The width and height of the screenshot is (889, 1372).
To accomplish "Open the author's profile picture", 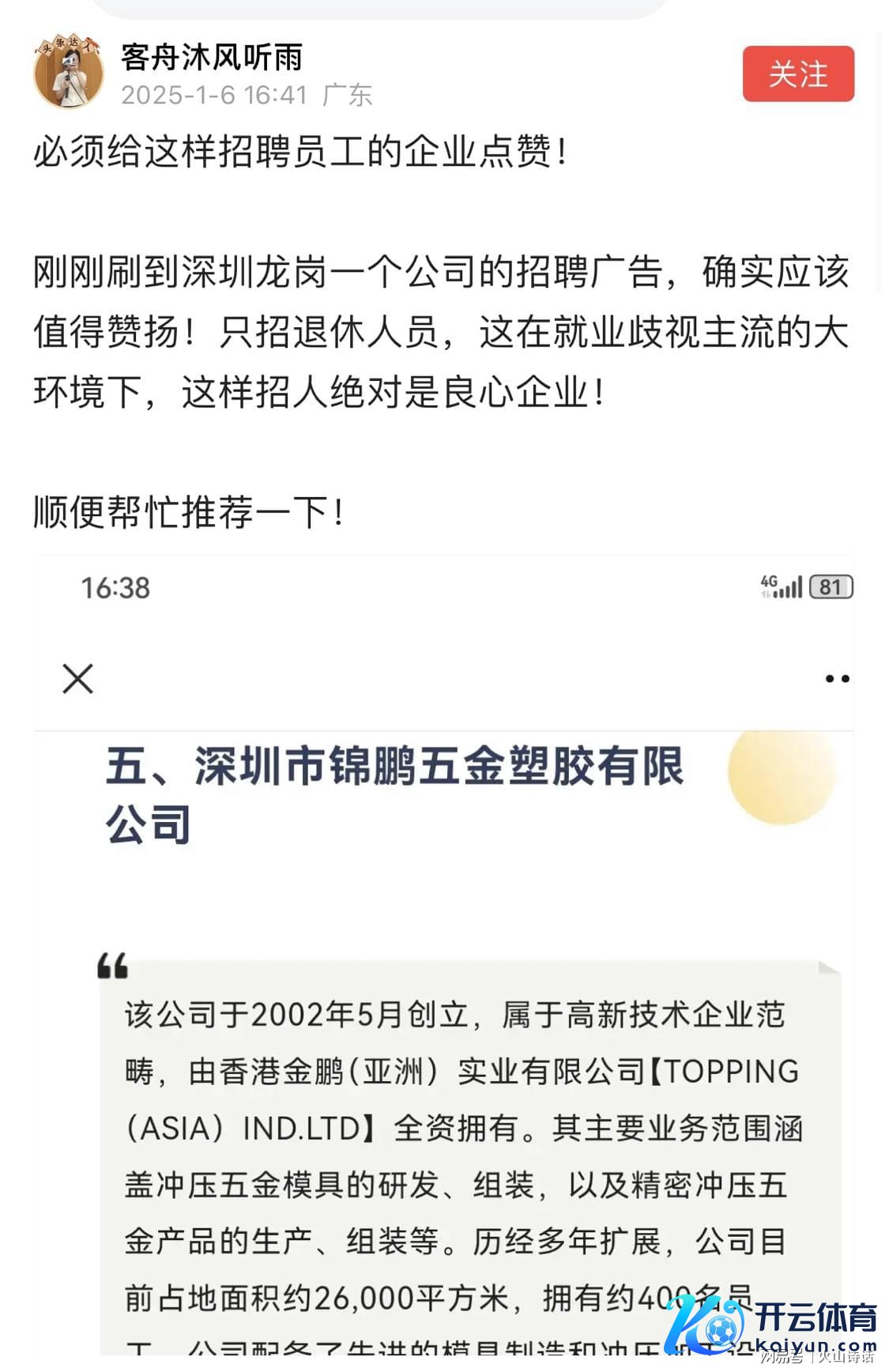I will (x=69, y=73).
